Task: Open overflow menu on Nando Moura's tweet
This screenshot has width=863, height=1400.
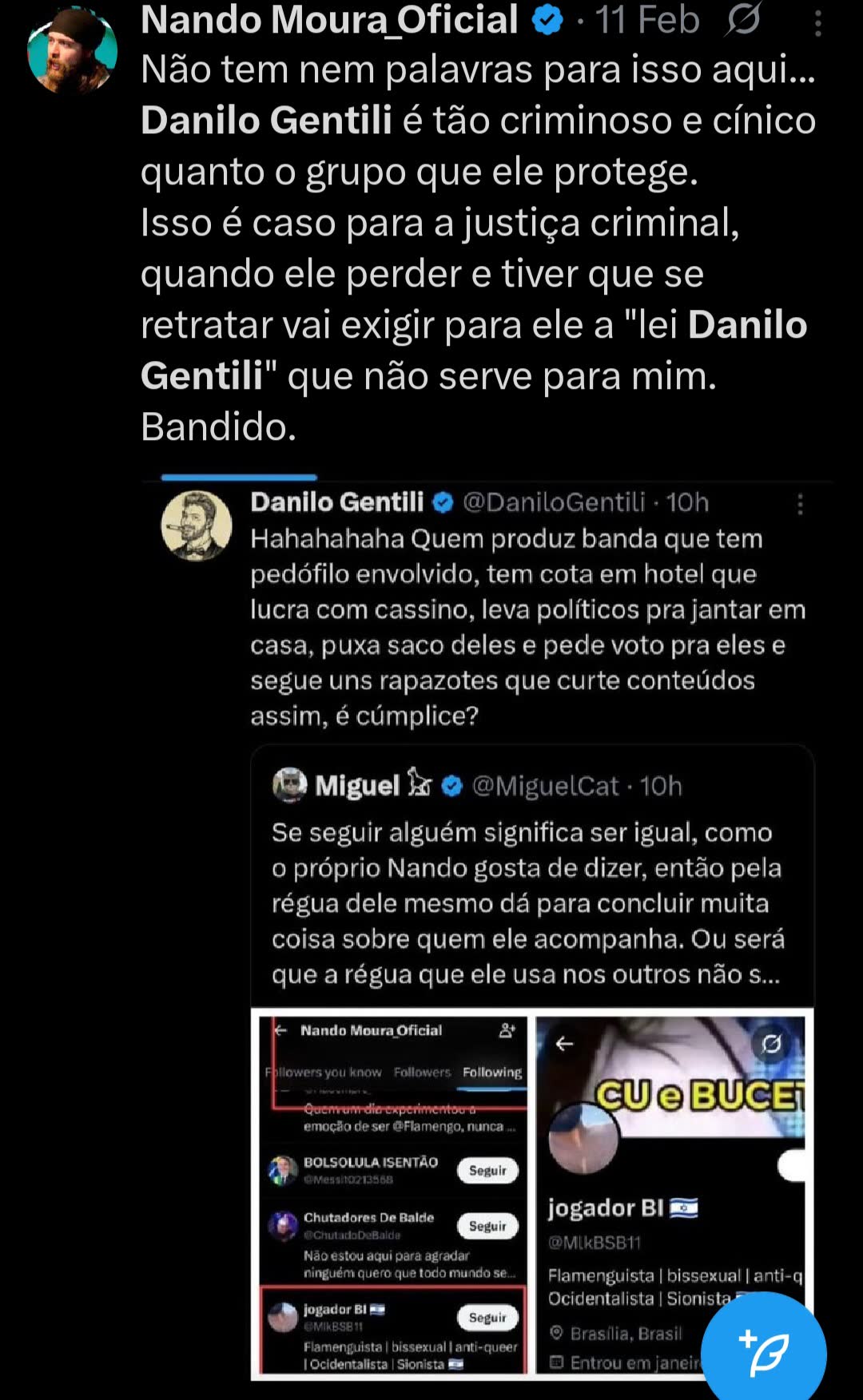Action: tap(817, 23)
